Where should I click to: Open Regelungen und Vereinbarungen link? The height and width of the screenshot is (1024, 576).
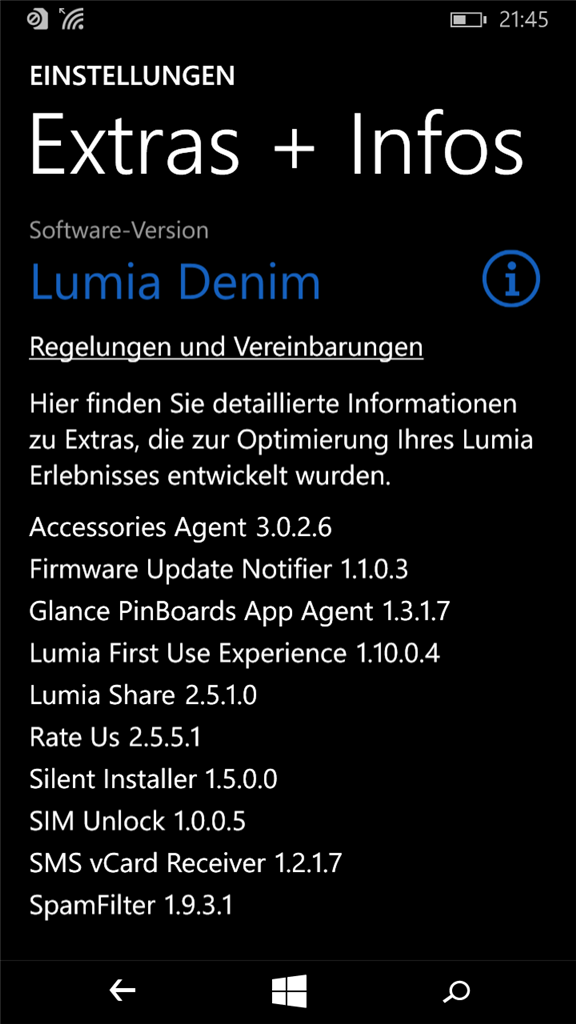[x=226, y=347]
